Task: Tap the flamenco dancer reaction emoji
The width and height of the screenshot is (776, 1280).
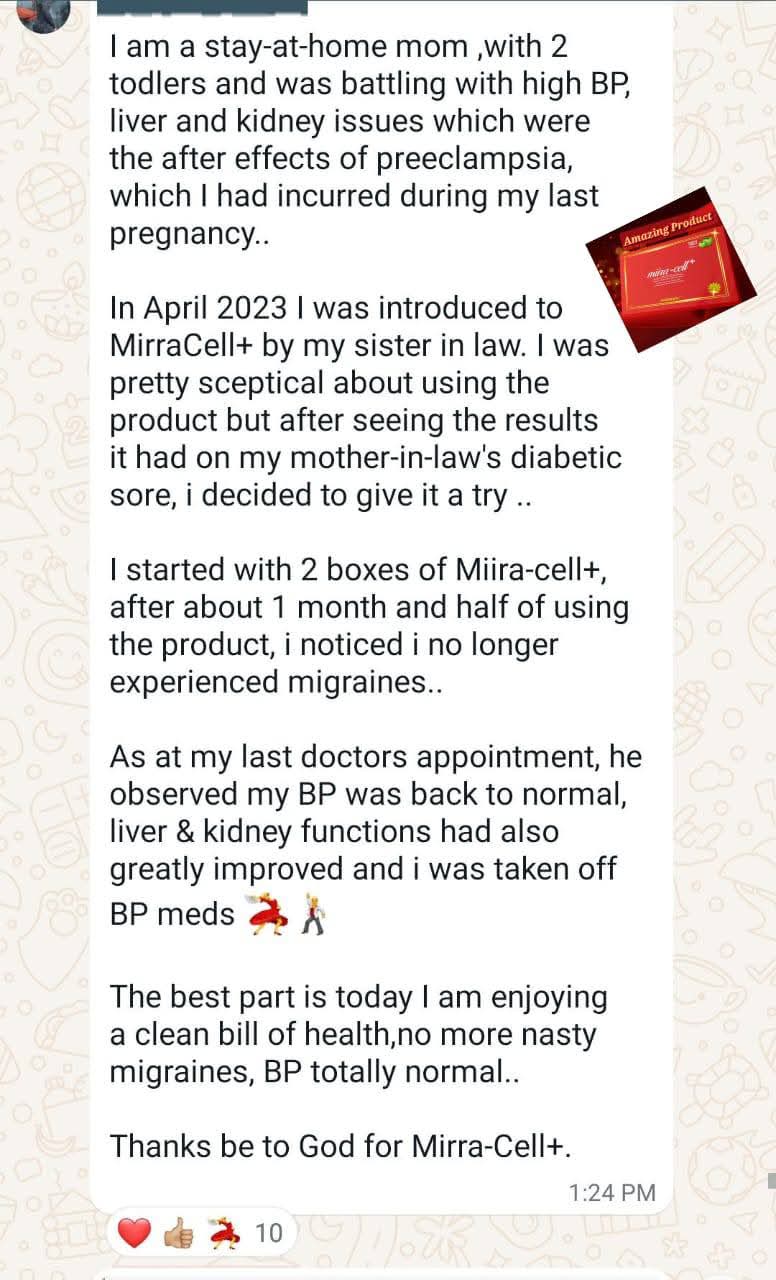Action: pyautogui.click(x=225, y=1233)
